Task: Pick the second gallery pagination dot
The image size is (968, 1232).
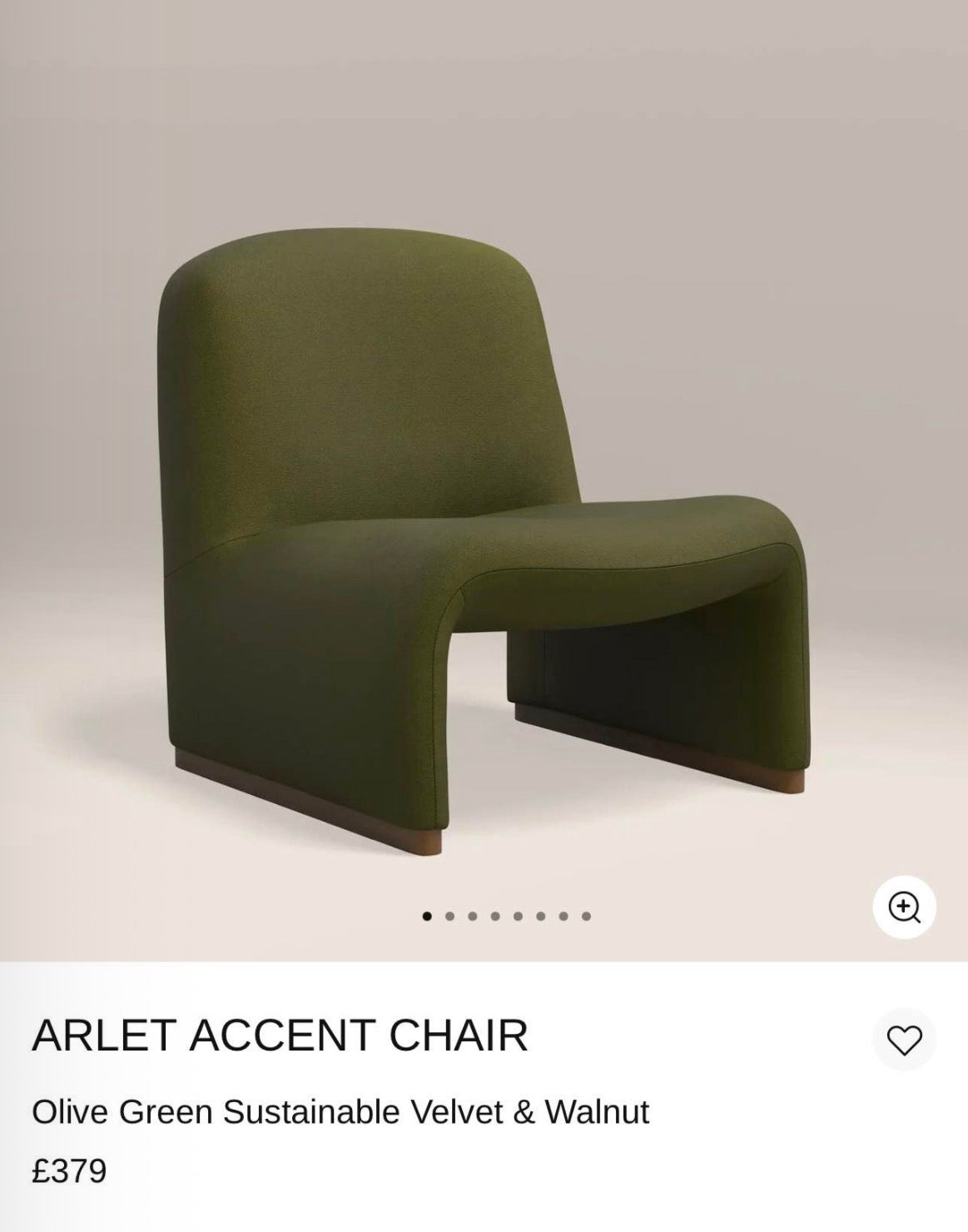Action: (x=449, y=916)
